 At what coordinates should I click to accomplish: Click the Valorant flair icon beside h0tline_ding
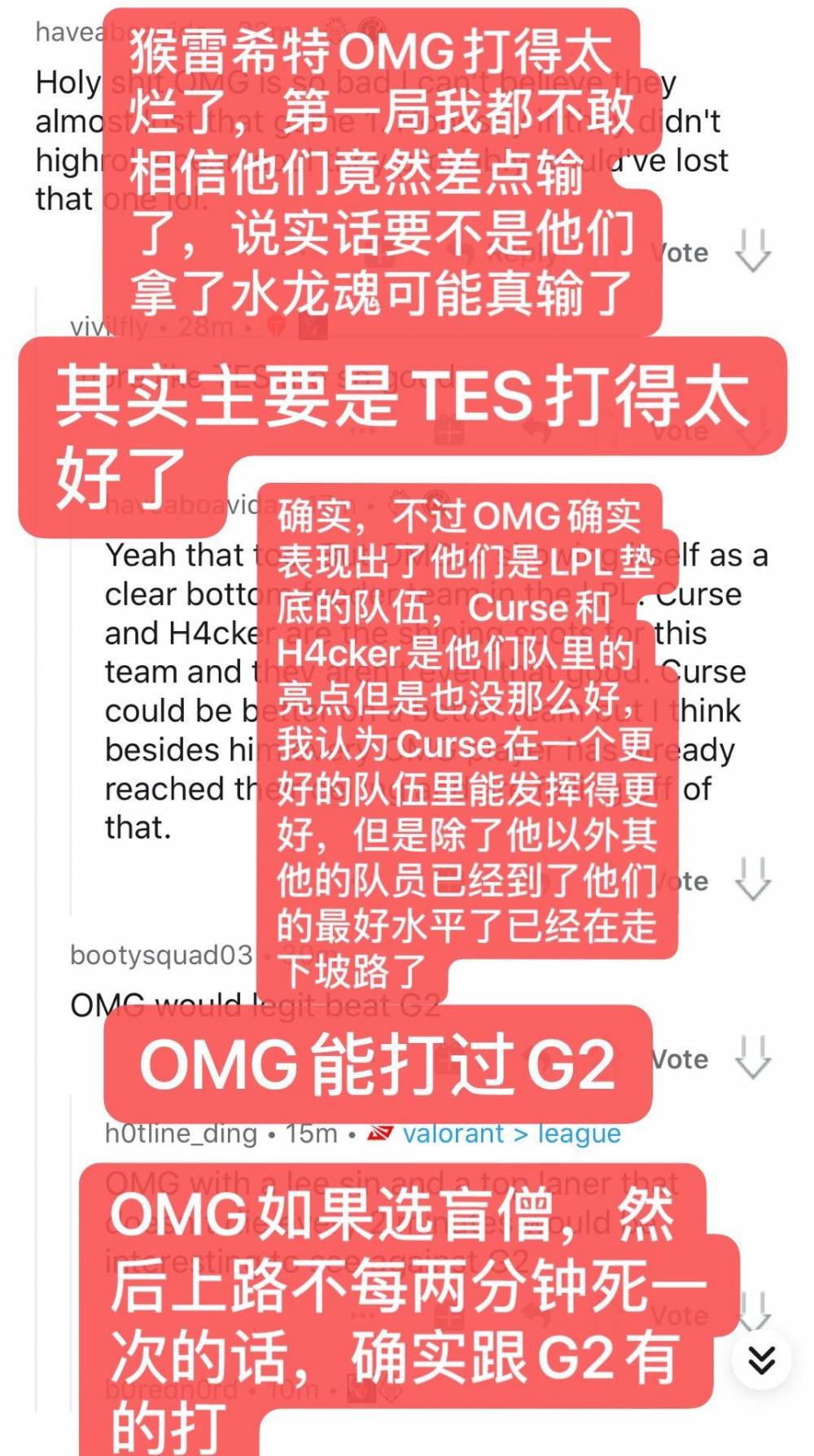click(381, 1133)
